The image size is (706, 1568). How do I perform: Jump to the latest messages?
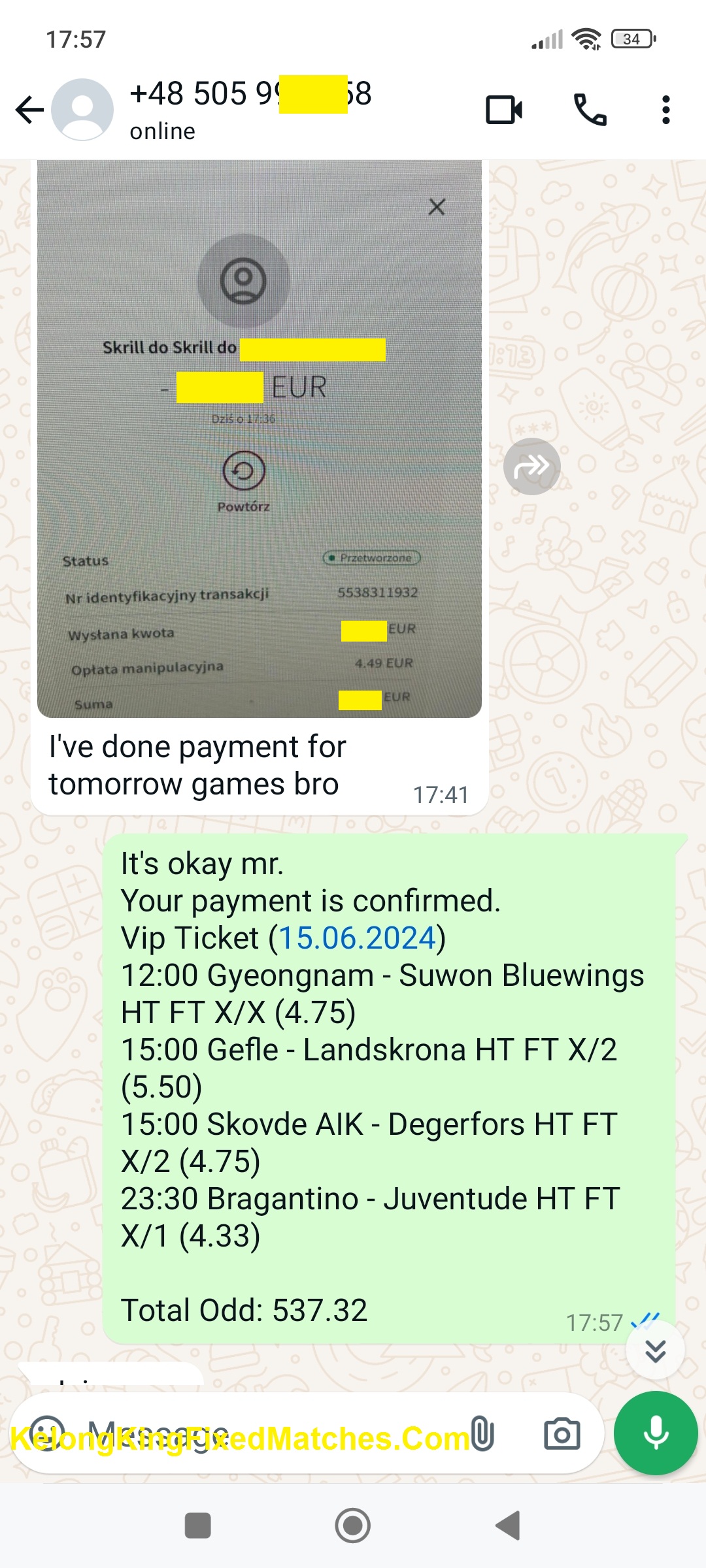tap(655, 1350)
